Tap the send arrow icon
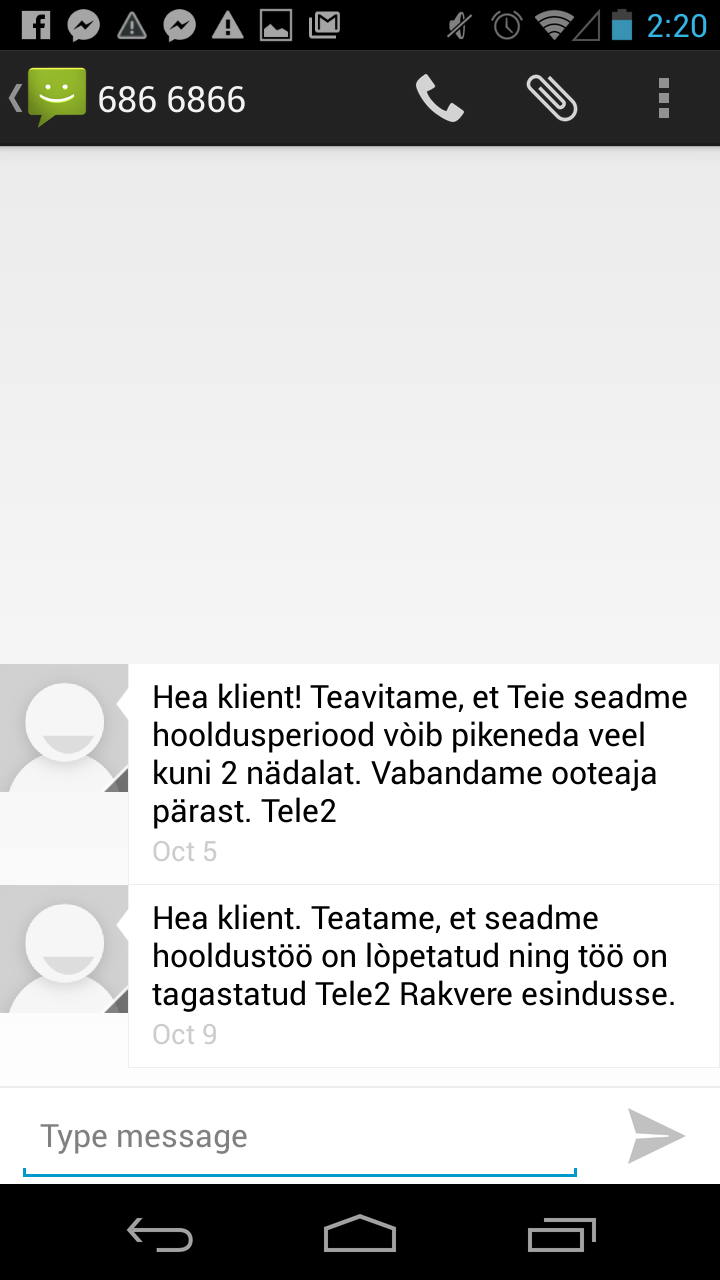 tap(656, 1136)
